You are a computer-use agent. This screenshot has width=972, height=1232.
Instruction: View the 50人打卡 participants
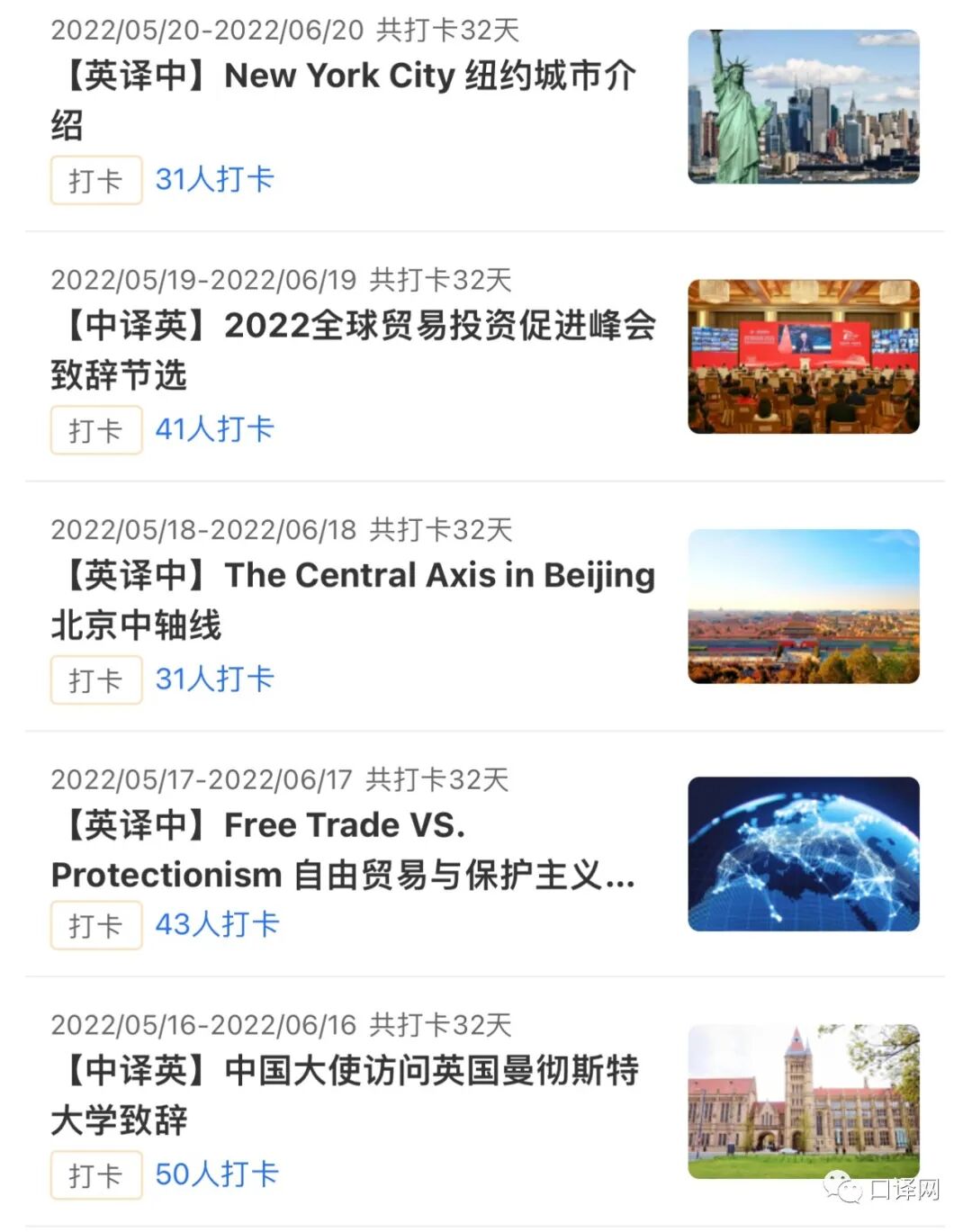[x=217, y=1174]
